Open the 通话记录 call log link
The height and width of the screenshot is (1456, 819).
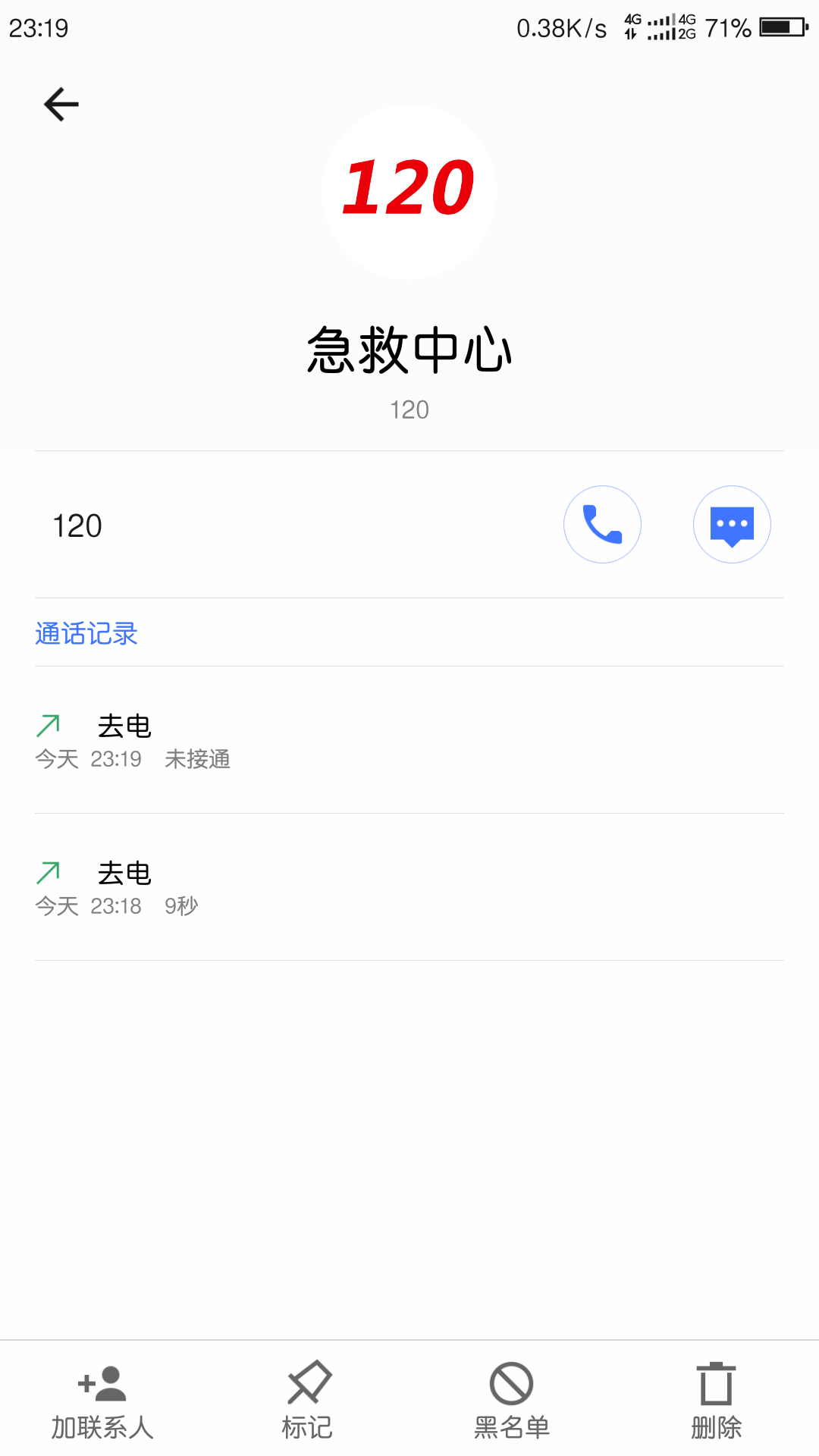pos(86,632)
